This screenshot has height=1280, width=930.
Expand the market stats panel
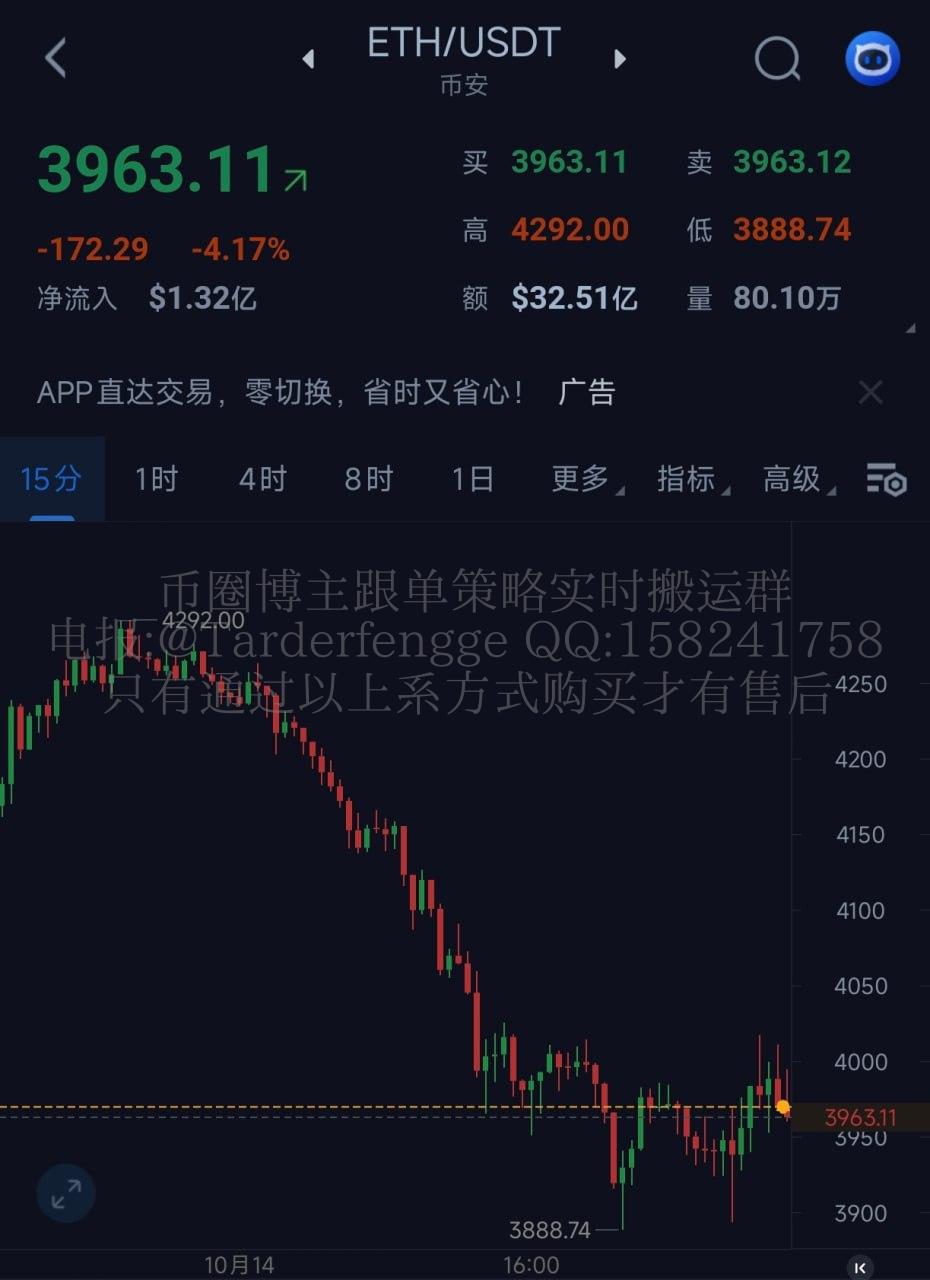point(910,328)
